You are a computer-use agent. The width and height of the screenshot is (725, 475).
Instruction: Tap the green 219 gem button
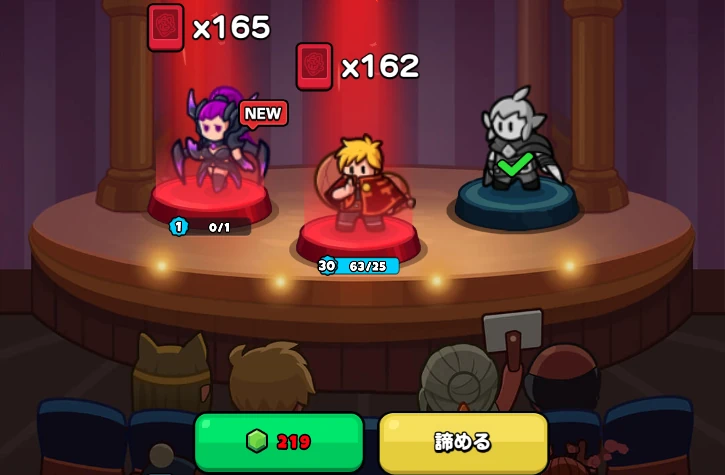[x=279, y=441]
